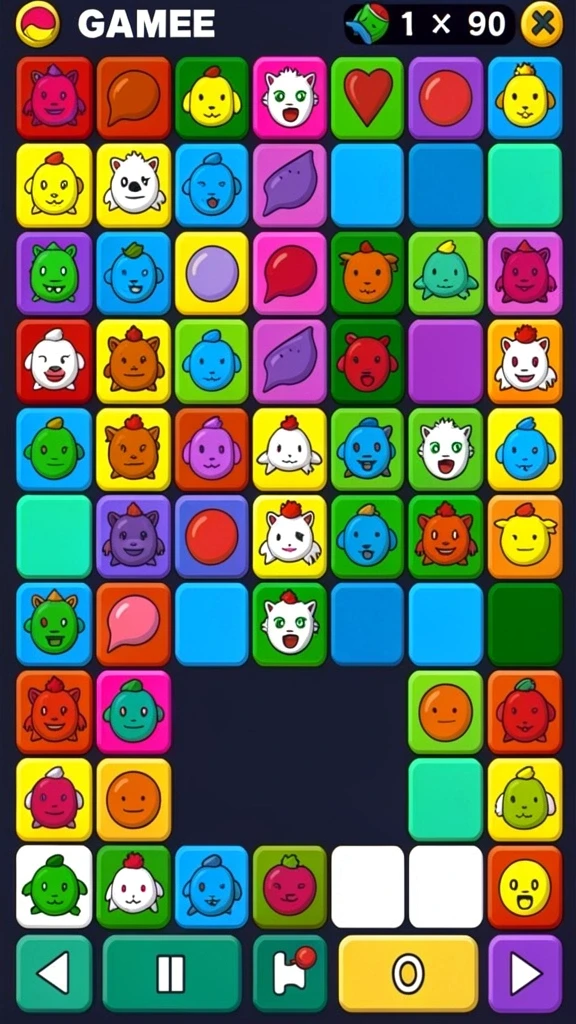Tap the white cat with eye patch tile

(290, 537)
